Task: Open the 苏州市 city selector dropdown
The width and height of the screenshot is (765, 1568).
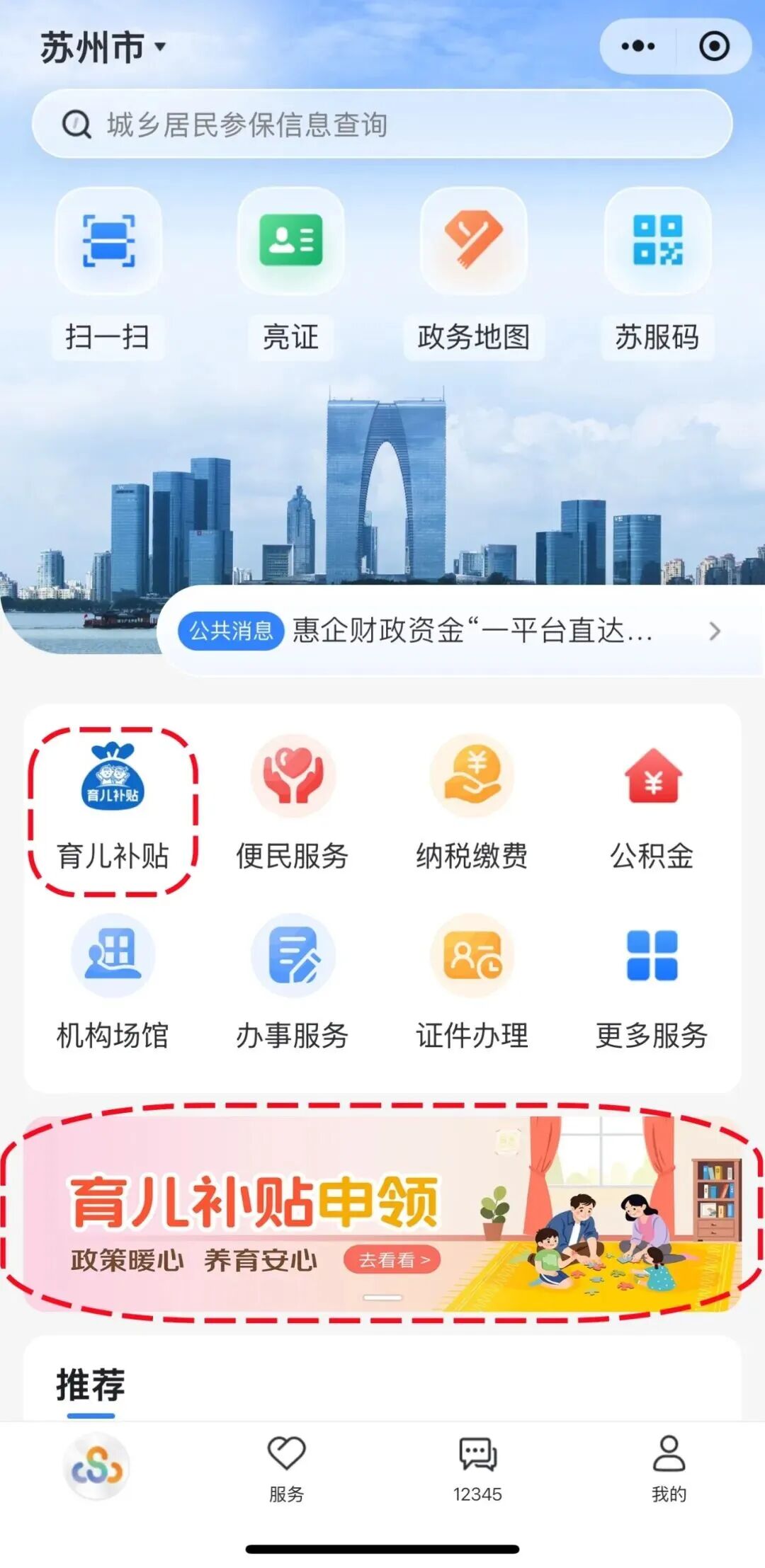Action: pos(103,47)
